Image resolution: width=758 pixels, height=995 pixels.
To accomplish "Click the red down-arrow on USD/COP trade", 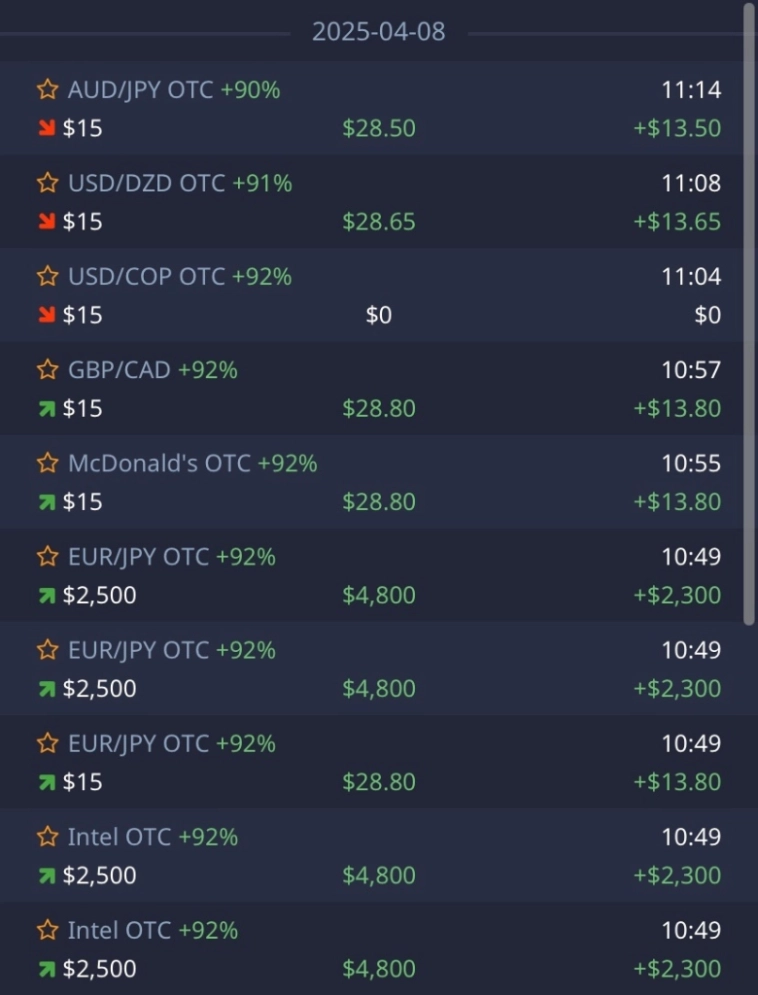I will click(45, 314).
